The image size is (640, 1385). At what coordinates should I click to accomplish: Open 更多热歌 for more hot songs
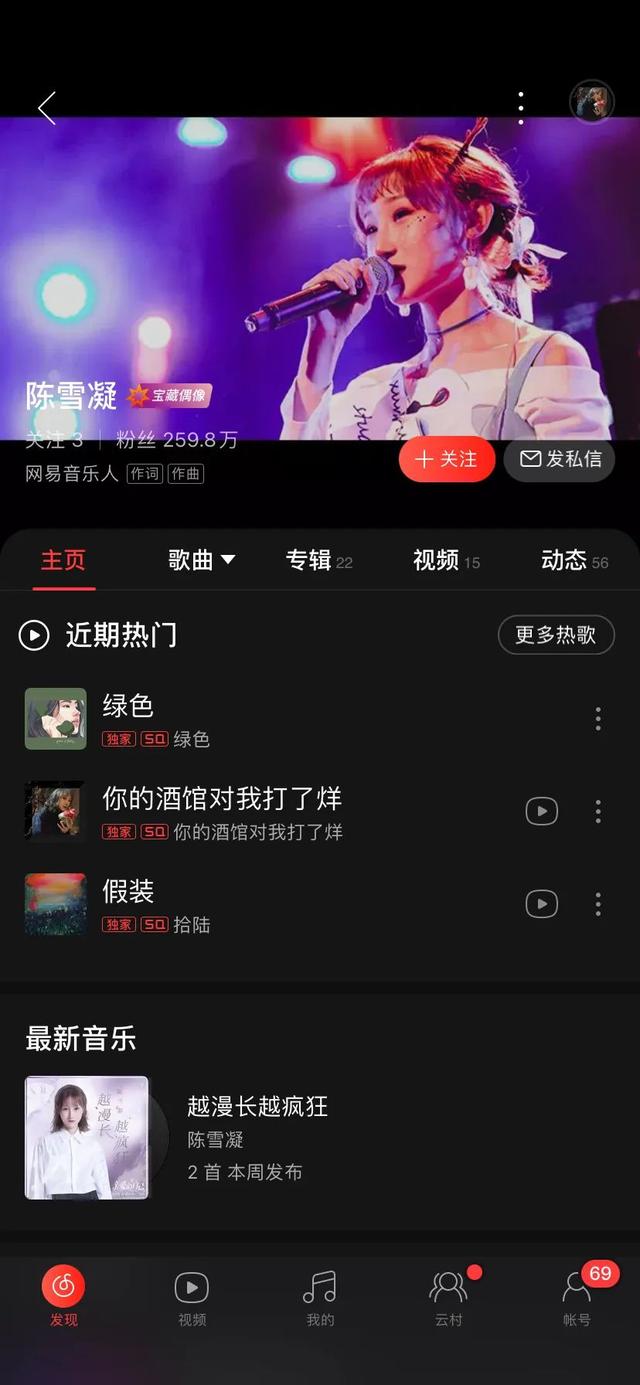point(555,635)
